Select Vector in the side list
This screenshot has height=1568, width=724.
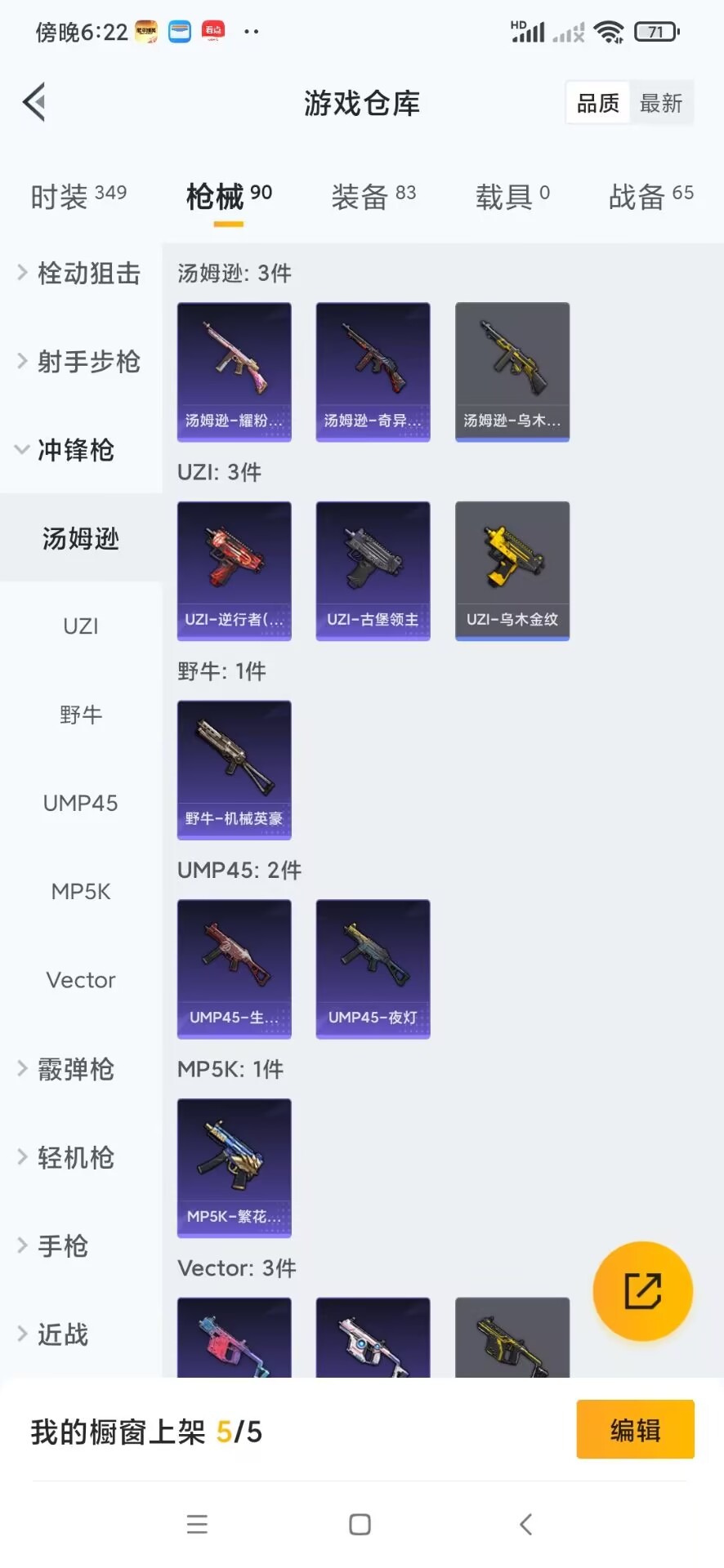click(x=80, y=980)
